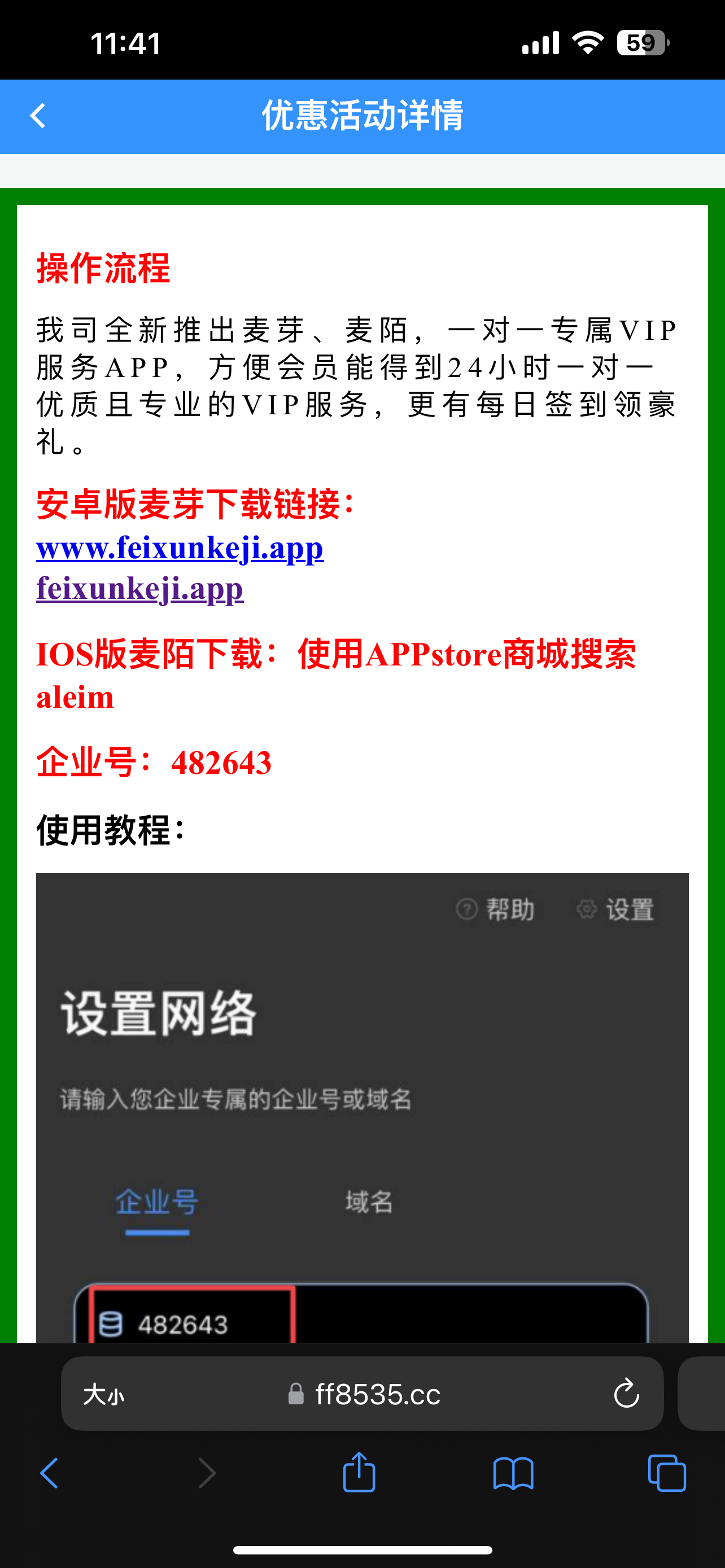Open the feixunkeji.app link
This screenshot has height=1568, width=725.
pyautogui.click(x=139, y=589)
